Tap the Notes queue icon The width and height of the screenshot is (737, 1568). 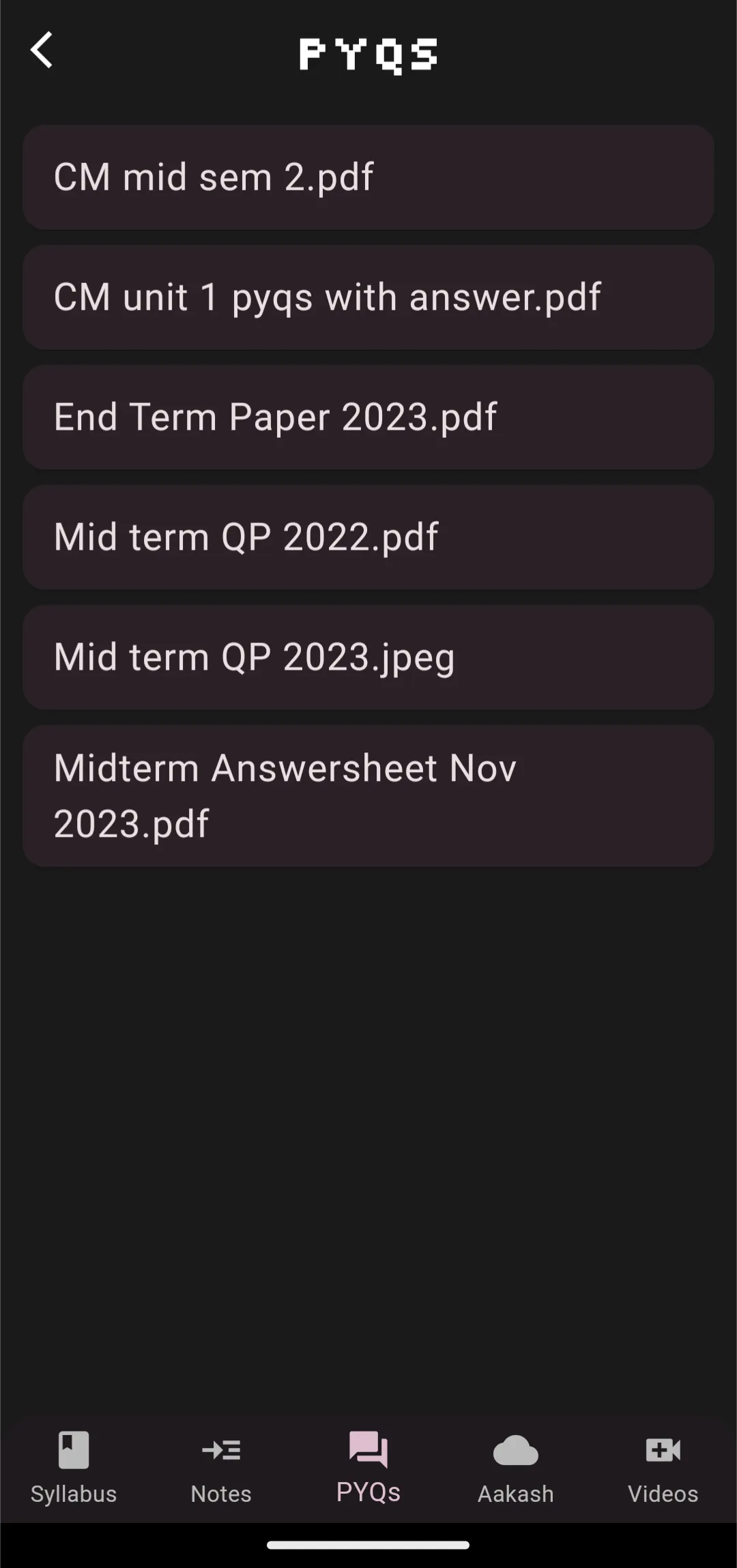220,1451
